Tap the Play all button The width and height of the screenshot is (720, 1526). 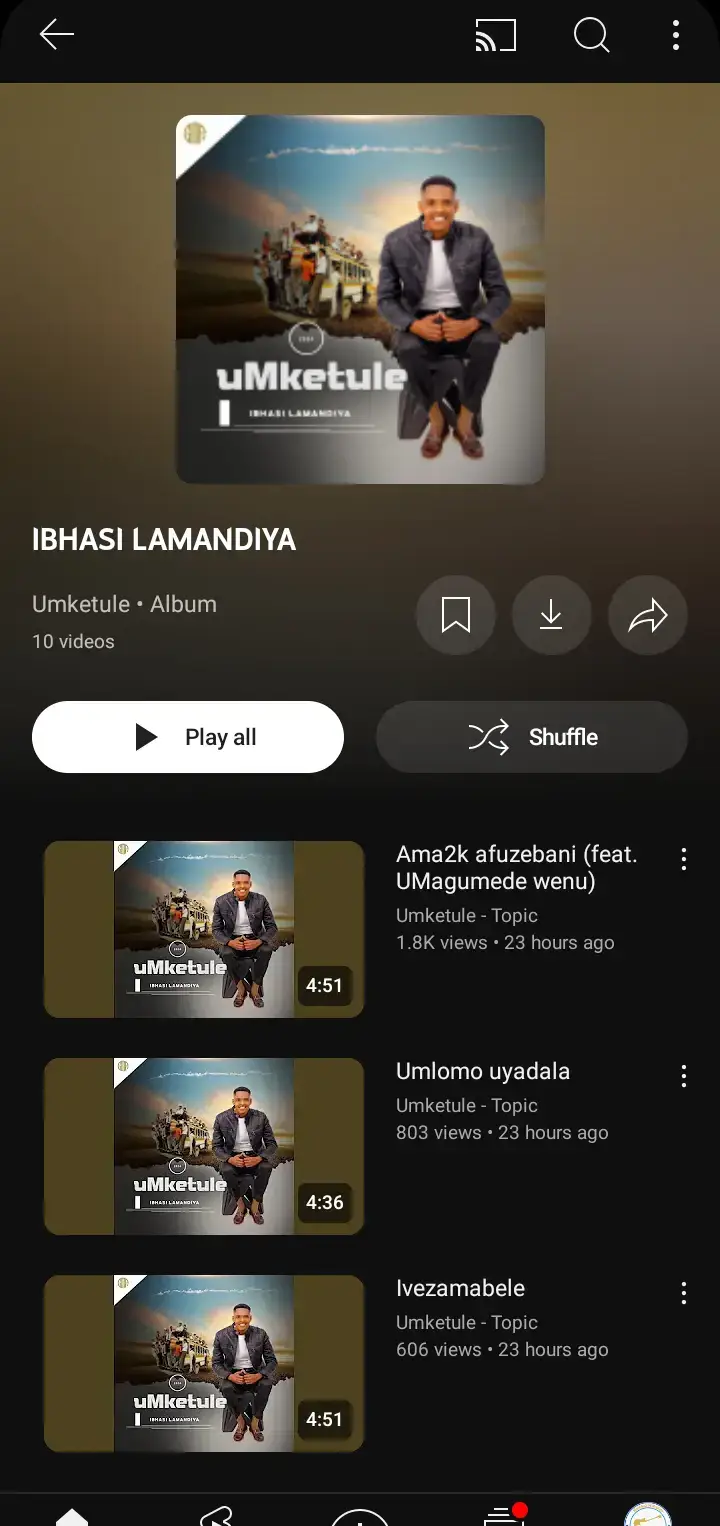point(188,737)
